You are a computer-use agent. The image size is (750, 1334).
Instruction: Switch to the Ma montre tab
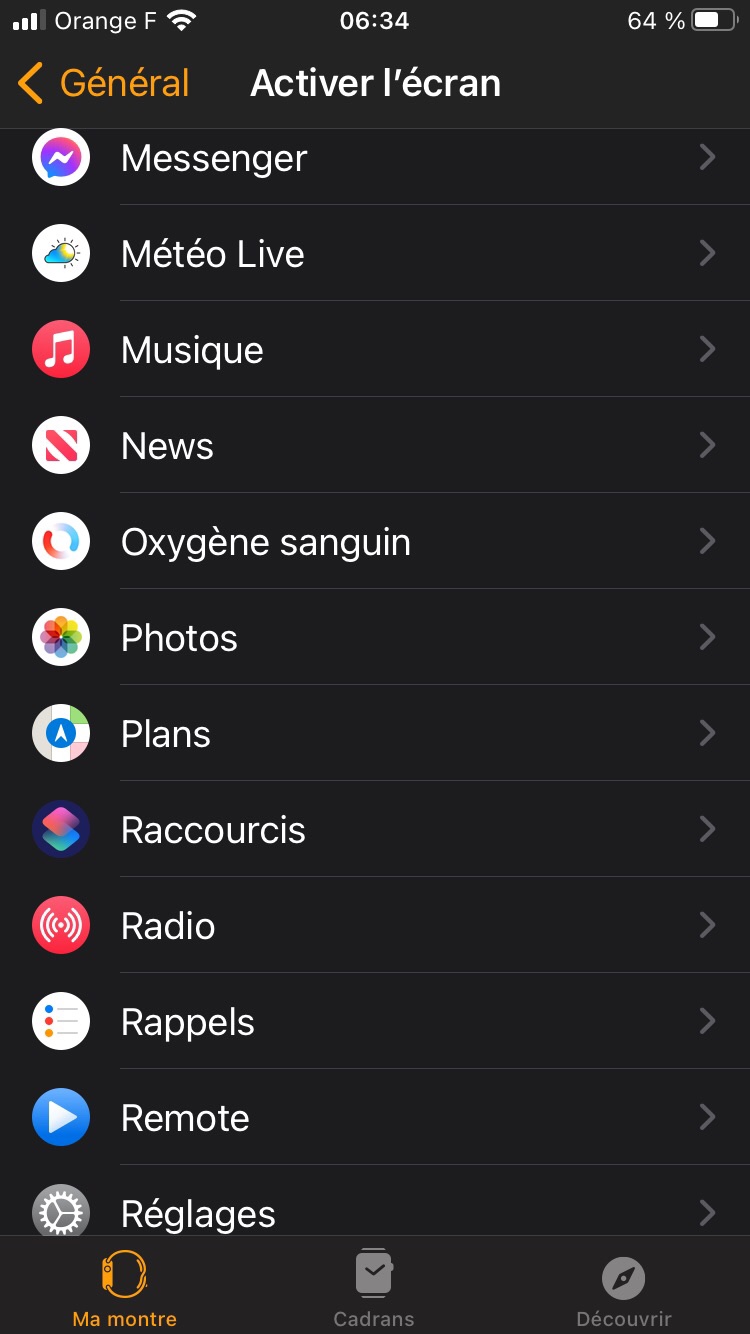(x=124, y=1288)
